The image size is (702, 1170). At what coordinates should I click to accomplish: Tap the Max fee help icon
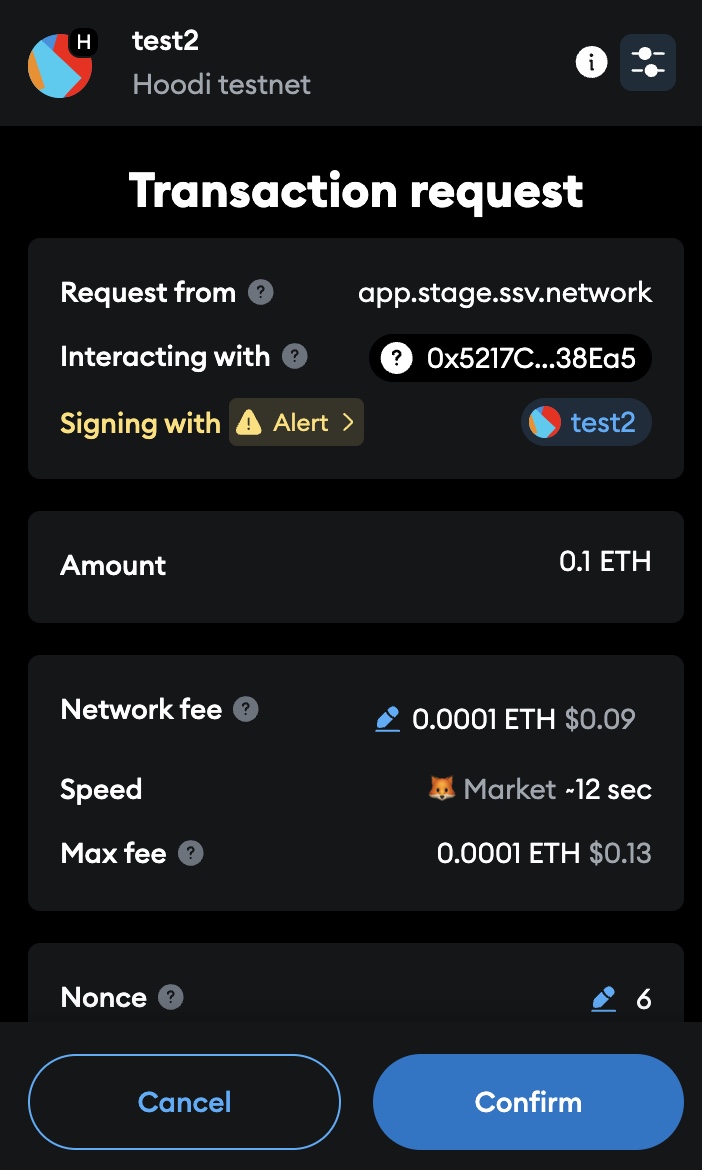[191, 853]
